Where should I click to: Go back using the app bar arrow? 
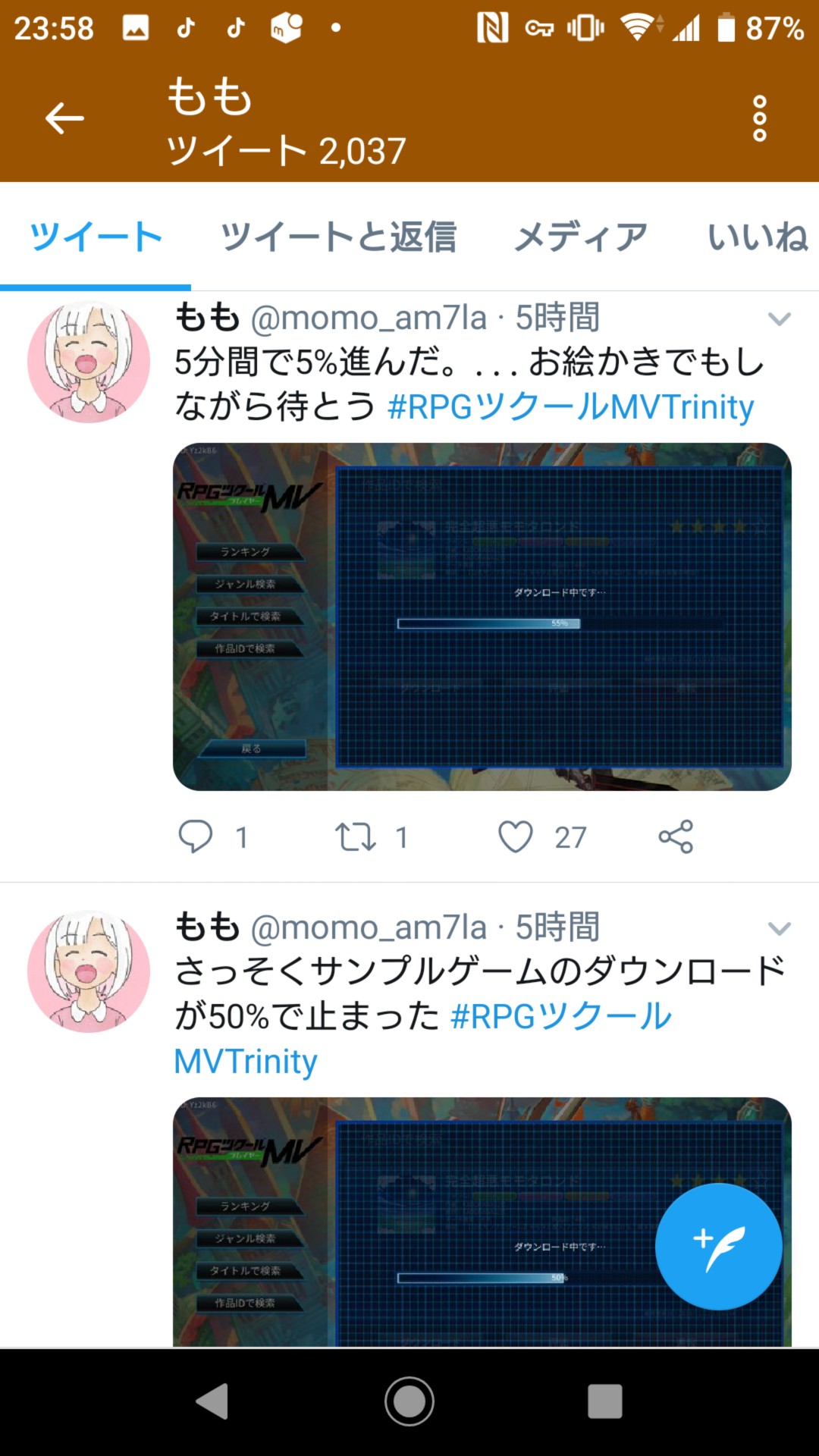pos(64,118)
